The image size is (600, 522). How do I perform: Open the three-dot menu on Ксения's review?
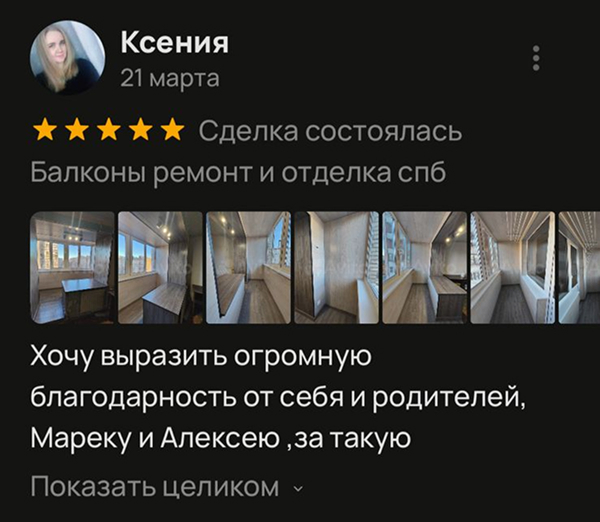click(537, 58)
